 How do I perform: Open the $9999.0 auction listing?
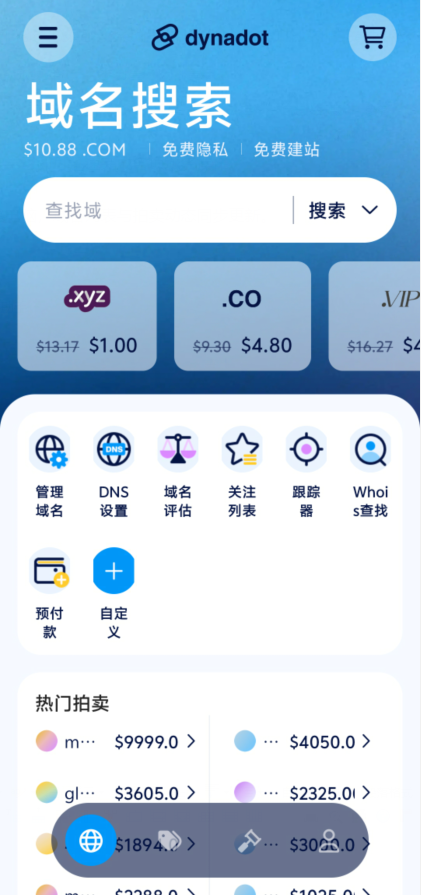116,741
